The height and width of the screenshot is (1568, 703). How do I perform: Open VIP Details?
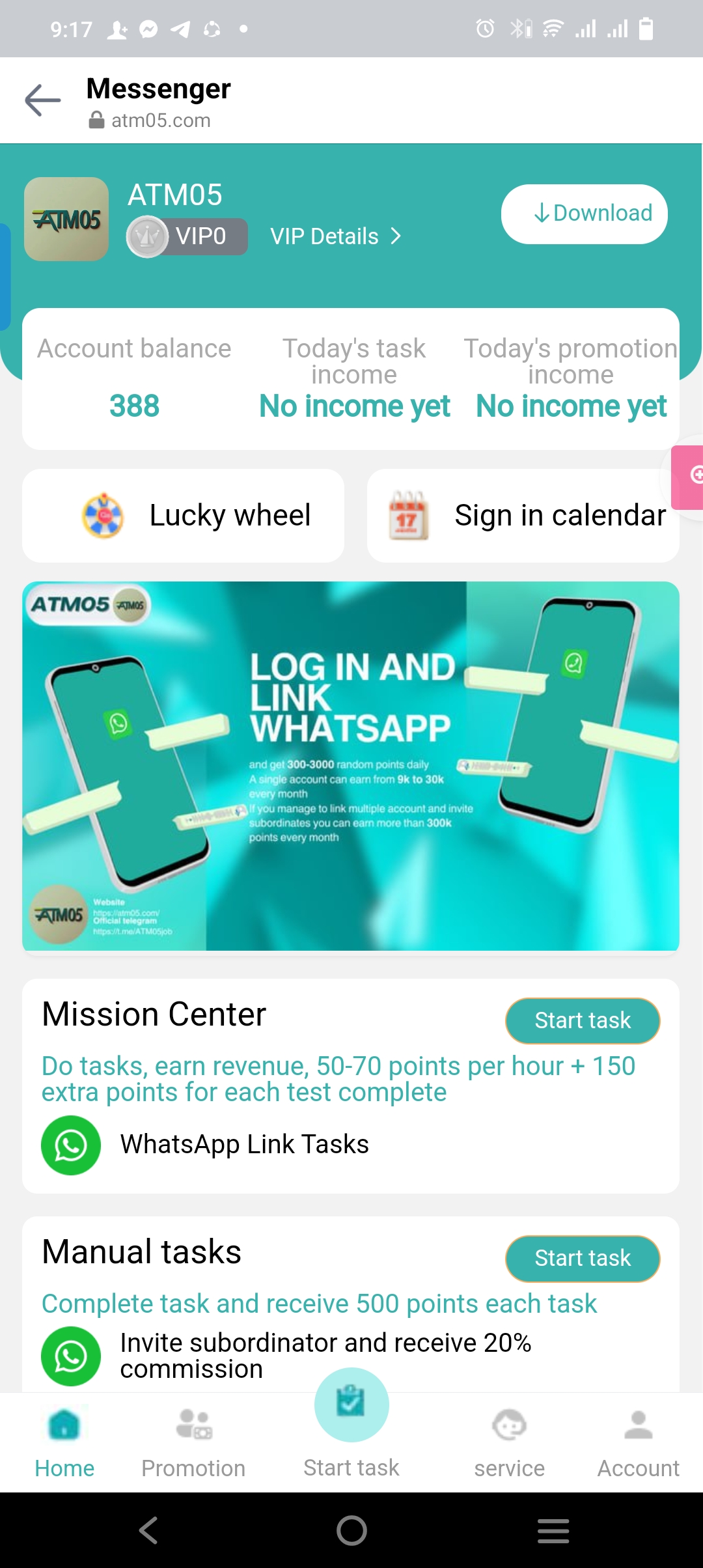pyautogui.click(x=335, y=236)
